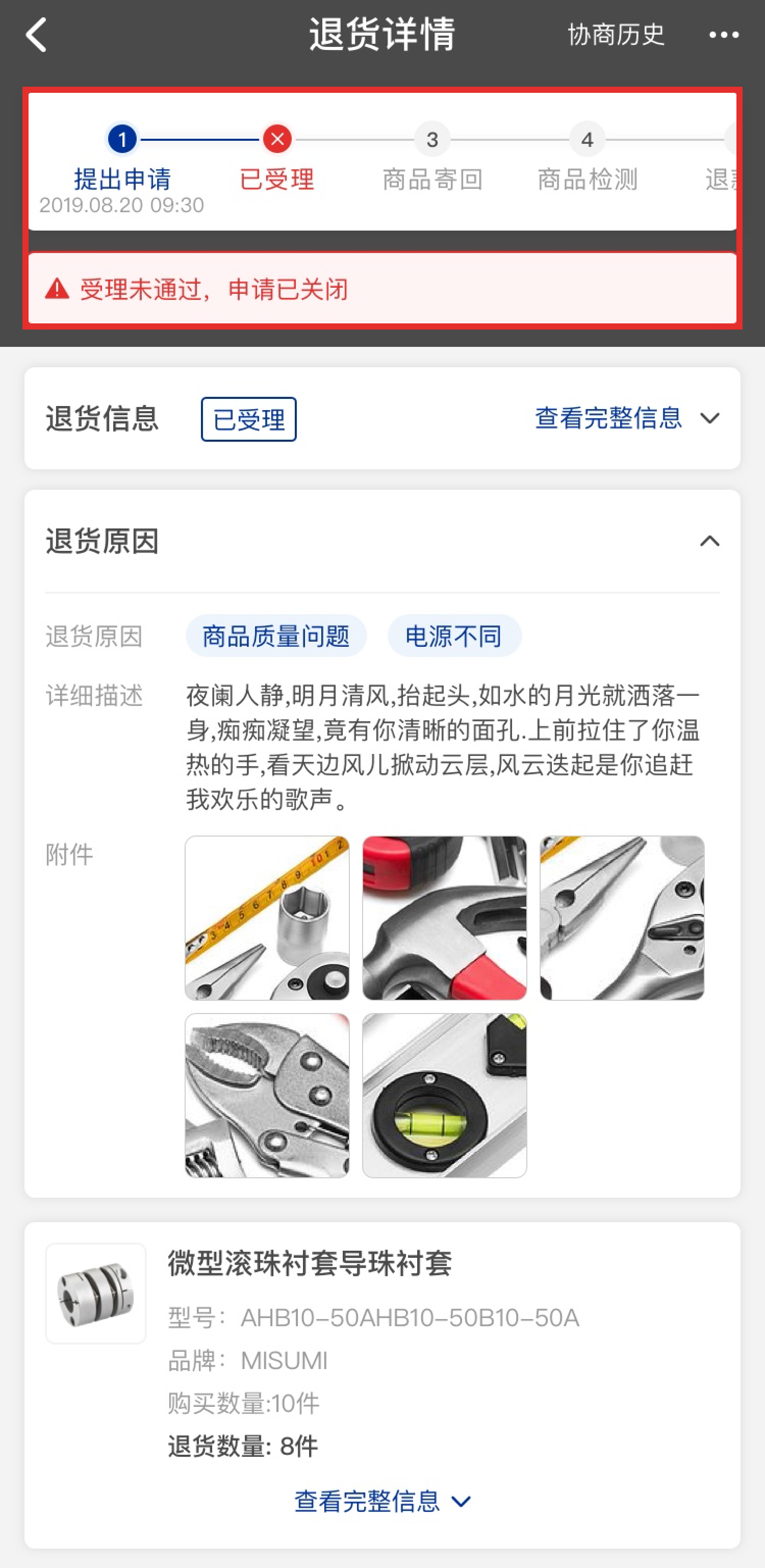Open 协商历史 negotiation history
765x1568 pixels.
click(x=615, y=35)
